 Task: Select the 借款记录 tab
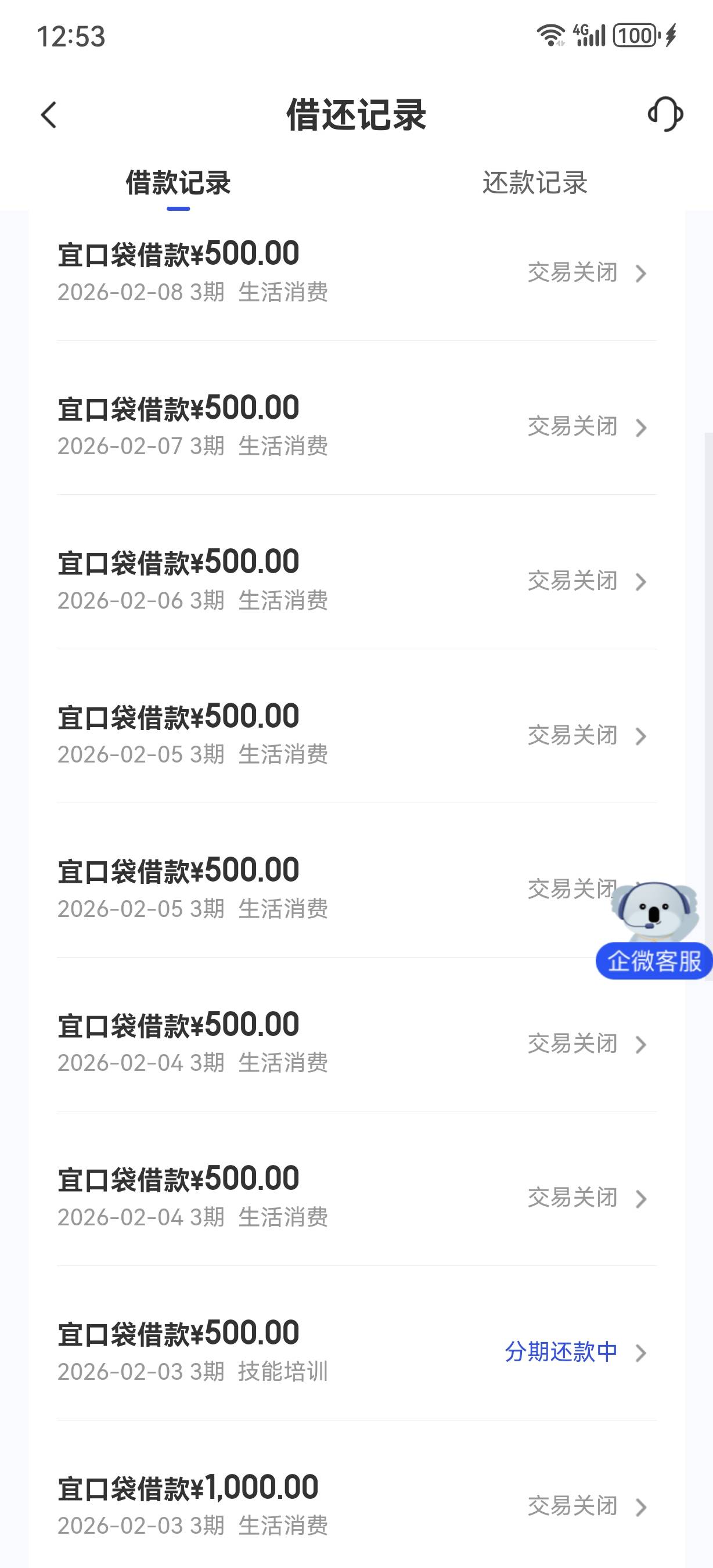[x=178, y=182]
